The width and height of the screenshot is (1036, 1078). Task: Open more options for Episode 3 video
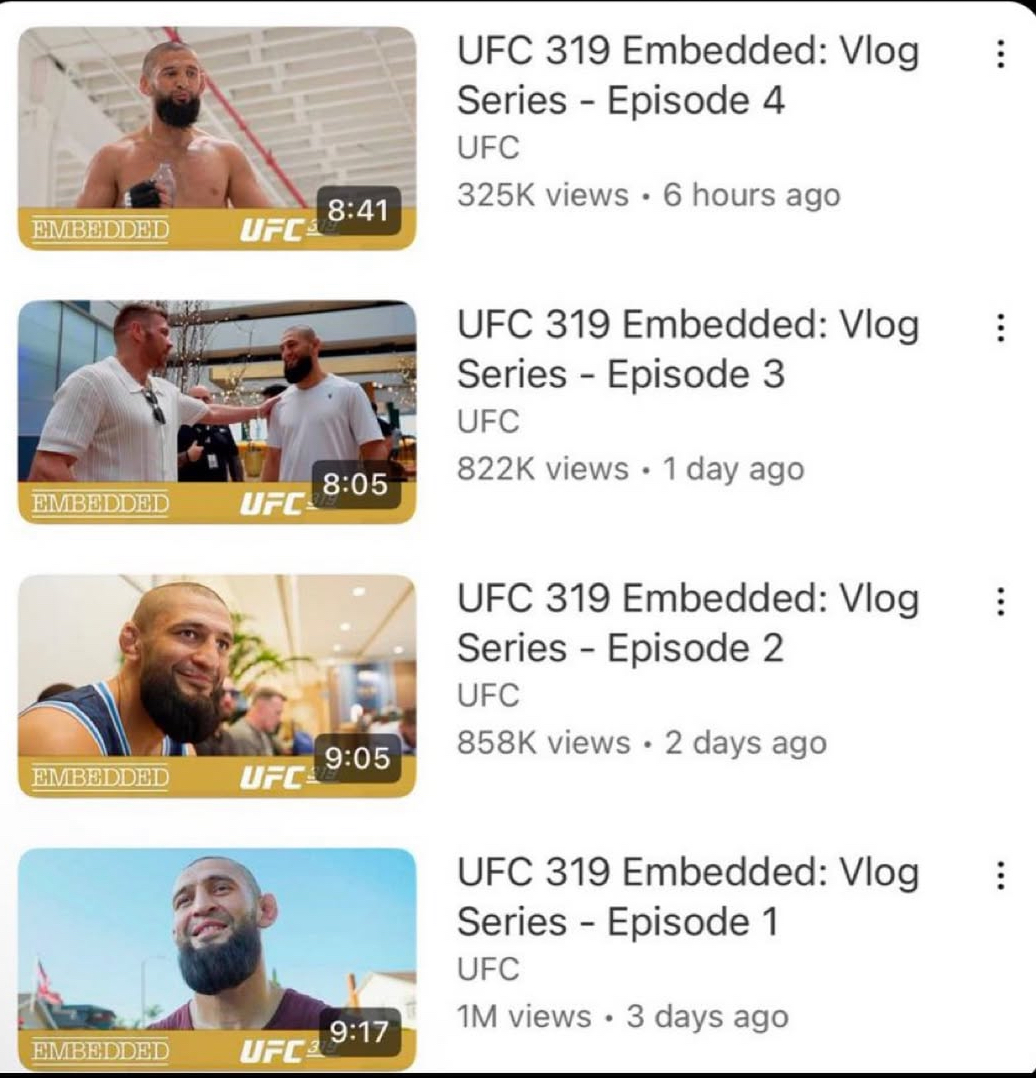(x=1000, y=327)
